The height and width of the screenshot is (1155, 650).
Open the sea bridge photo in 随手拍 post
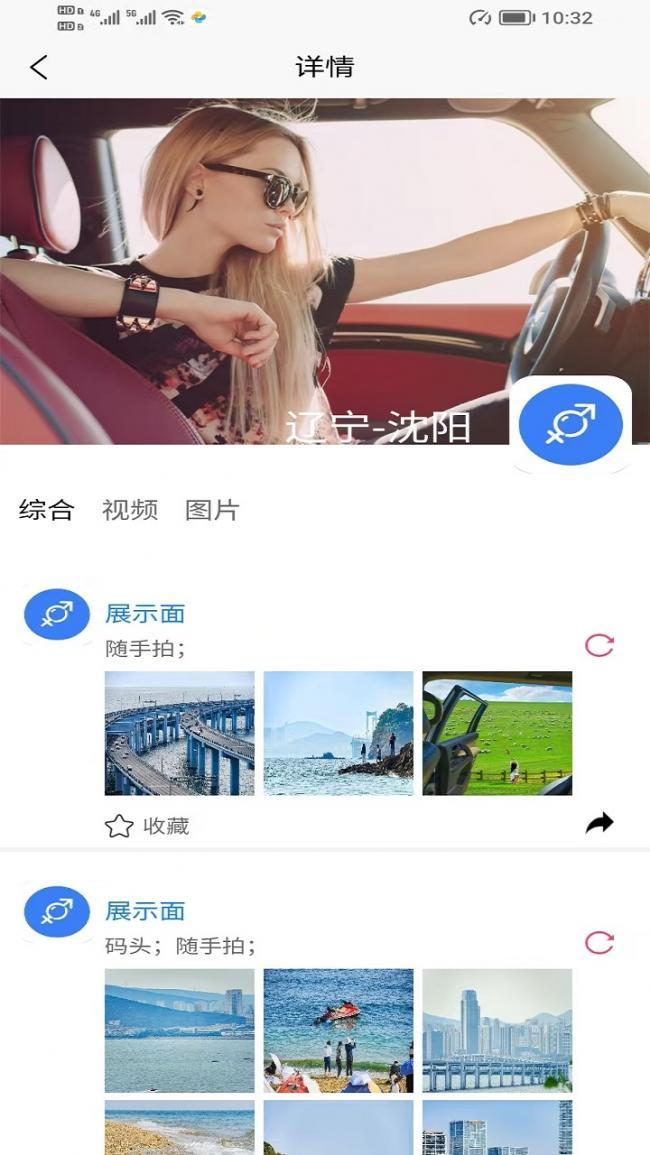tap(180, 733)
